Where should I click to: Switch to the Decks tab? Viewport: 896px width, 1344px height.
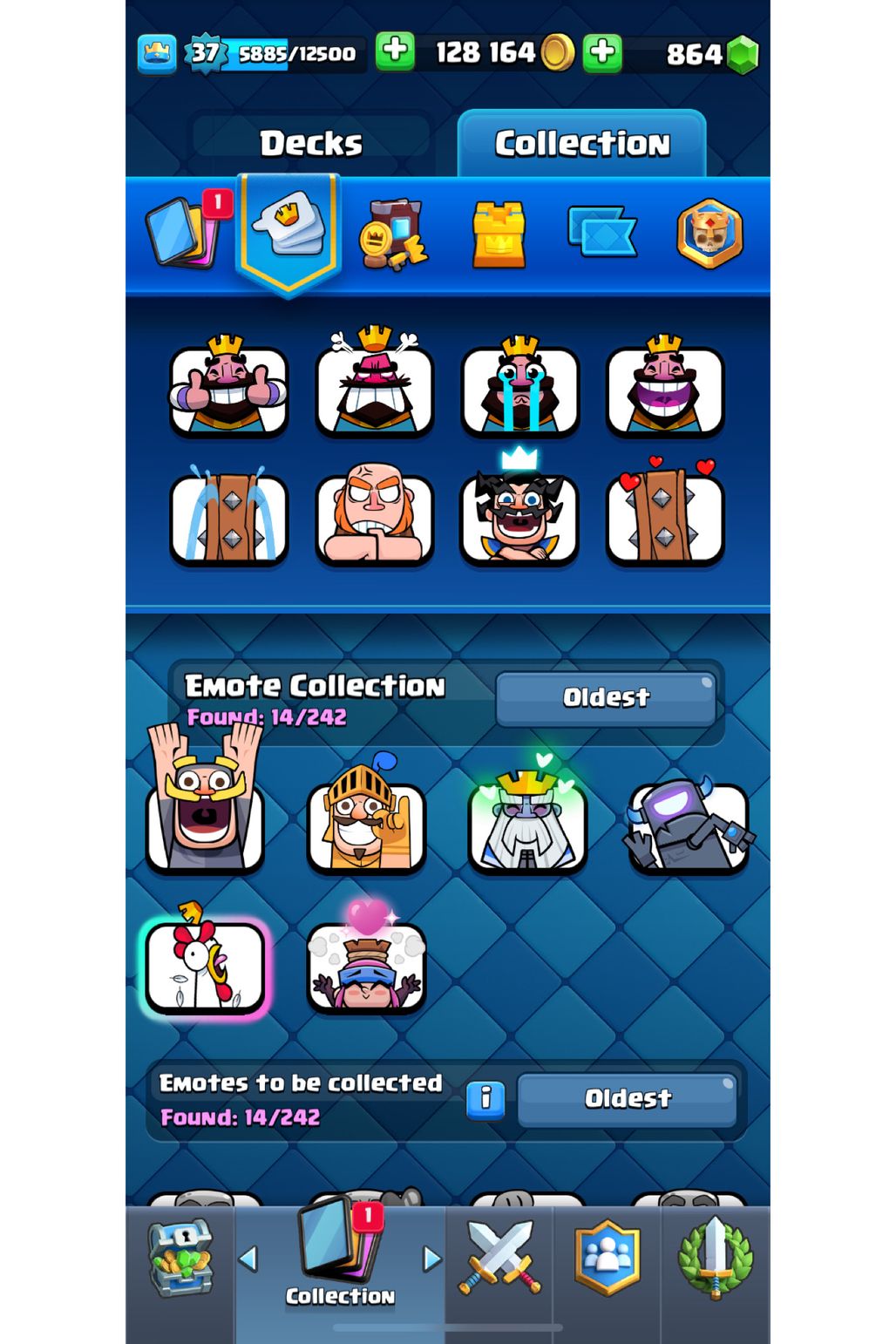click(x=311, y=143)
